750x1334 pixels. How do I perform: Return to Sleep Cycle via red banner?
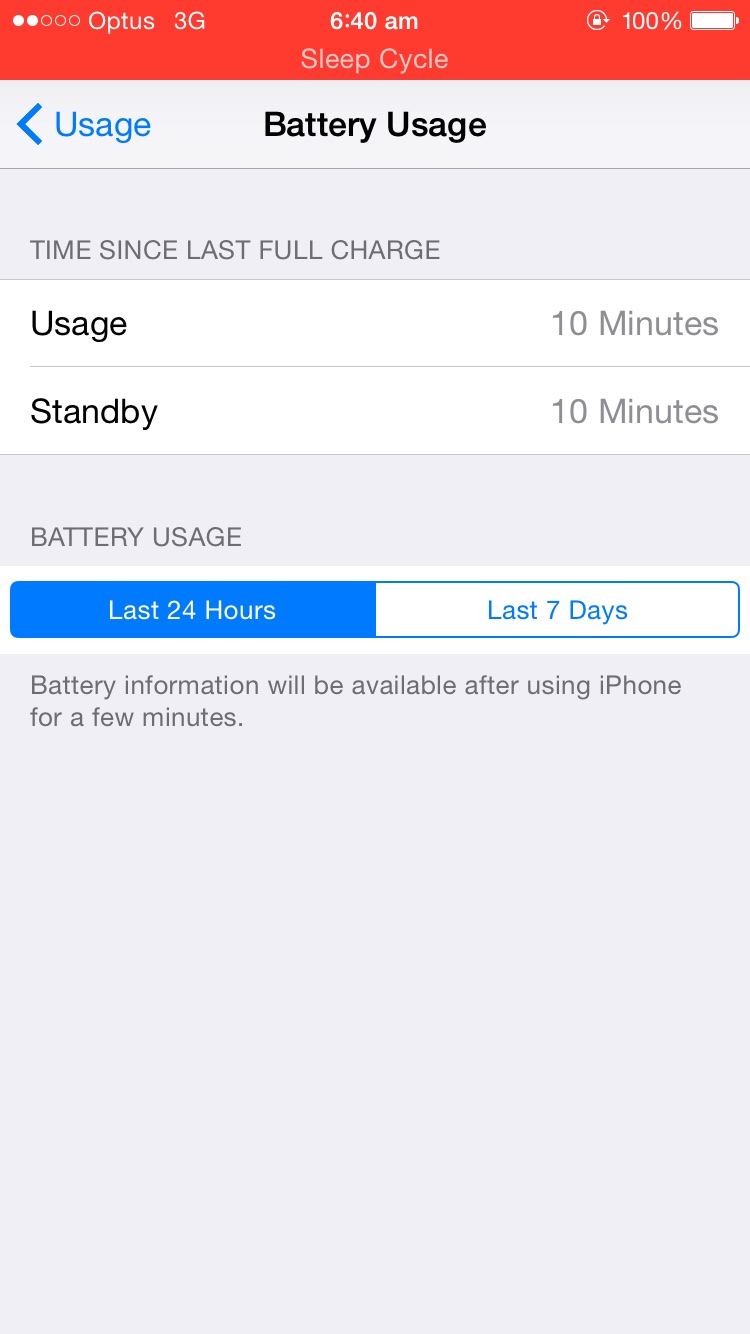pos(375,59)
